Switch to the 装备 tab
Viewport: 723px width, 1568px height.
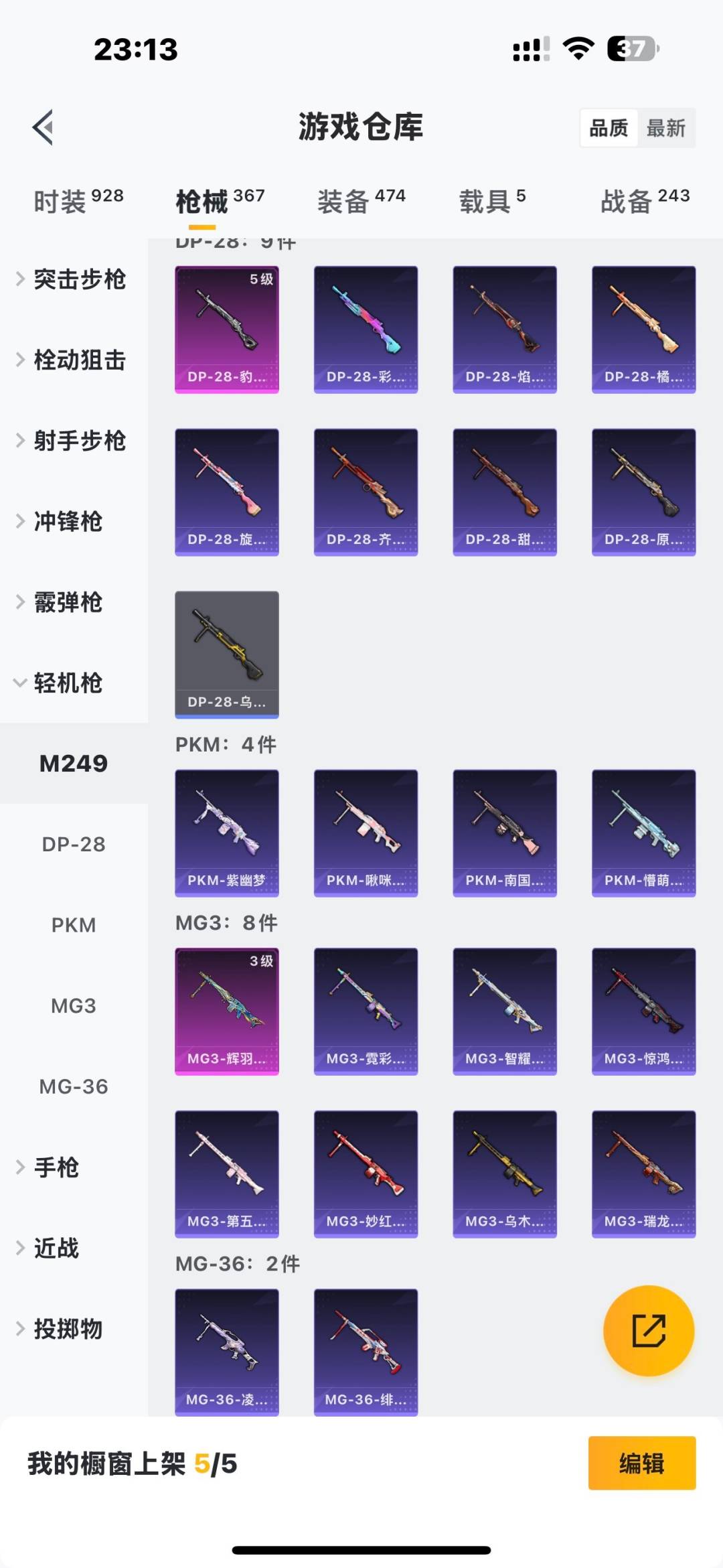[x=343, y=201]
